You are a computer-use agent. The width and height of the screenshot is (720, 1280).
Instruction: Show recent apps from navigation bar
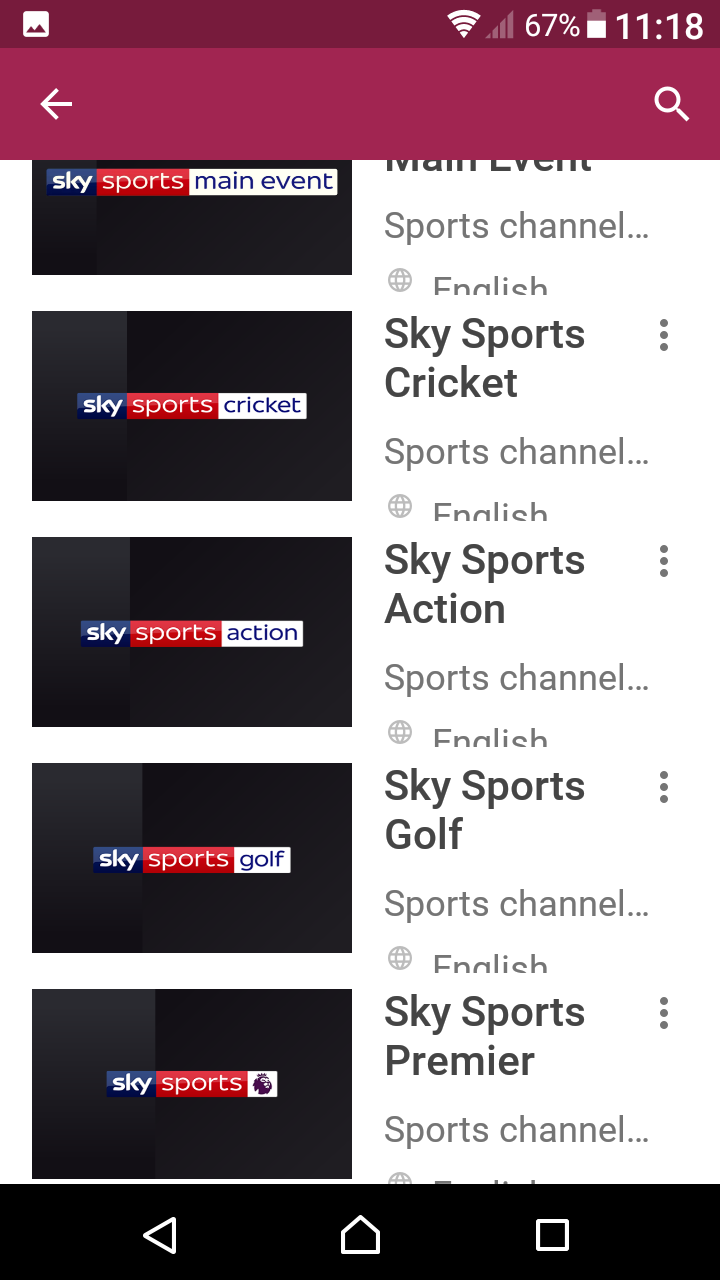coord(552,1235)
